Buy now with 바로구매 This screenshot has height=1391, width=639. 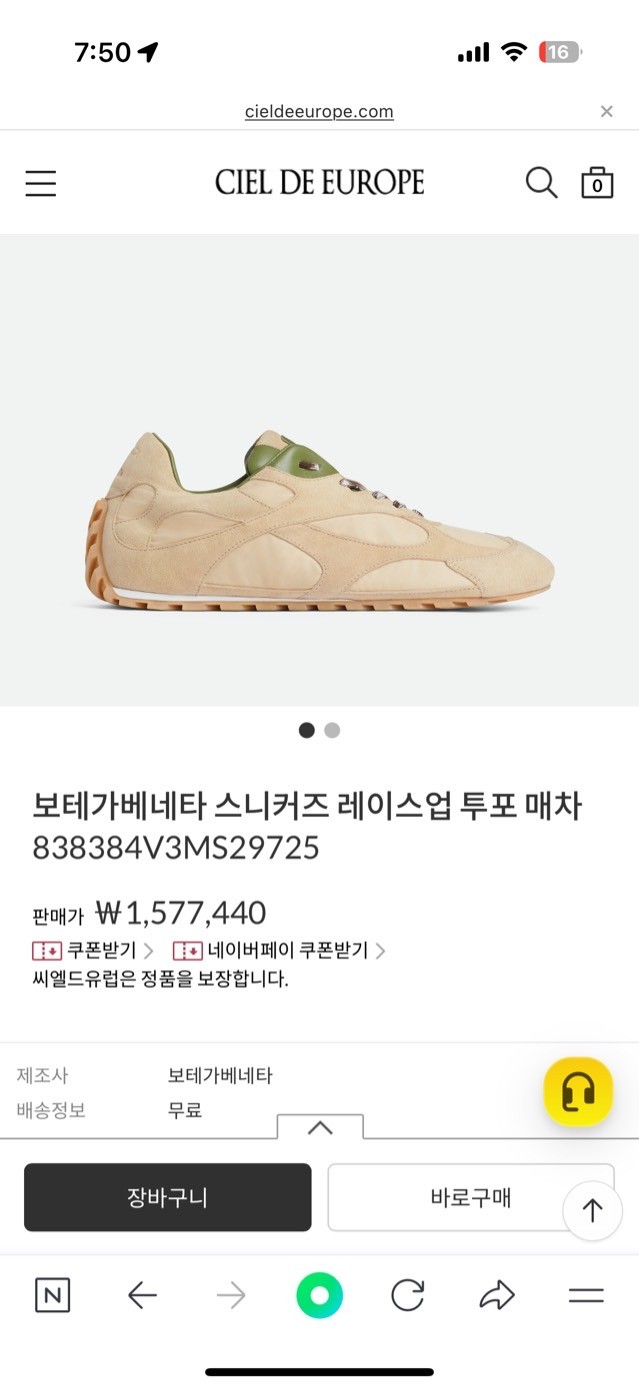tap(470, 1197)
